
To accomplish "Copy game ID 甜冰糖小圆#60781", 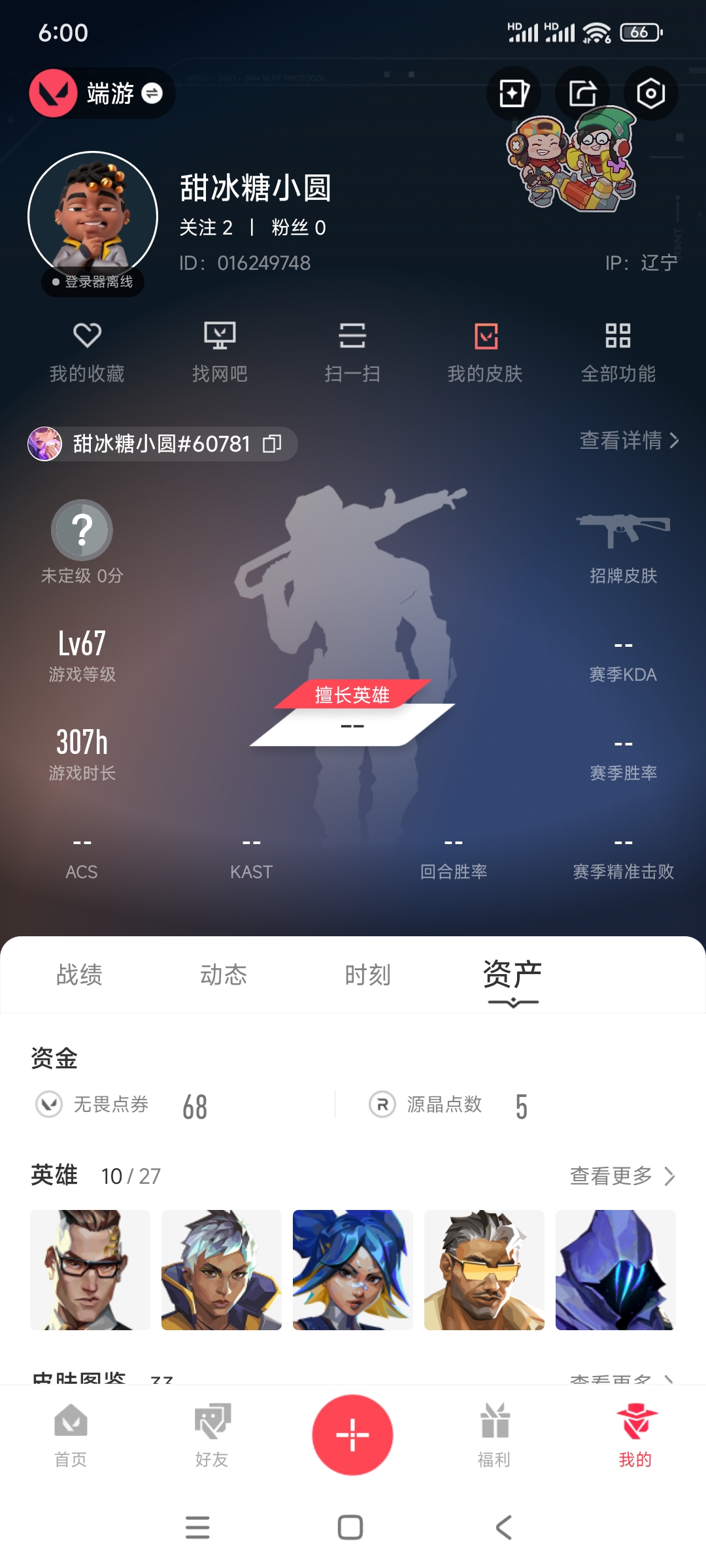I will tap(272, 444).
